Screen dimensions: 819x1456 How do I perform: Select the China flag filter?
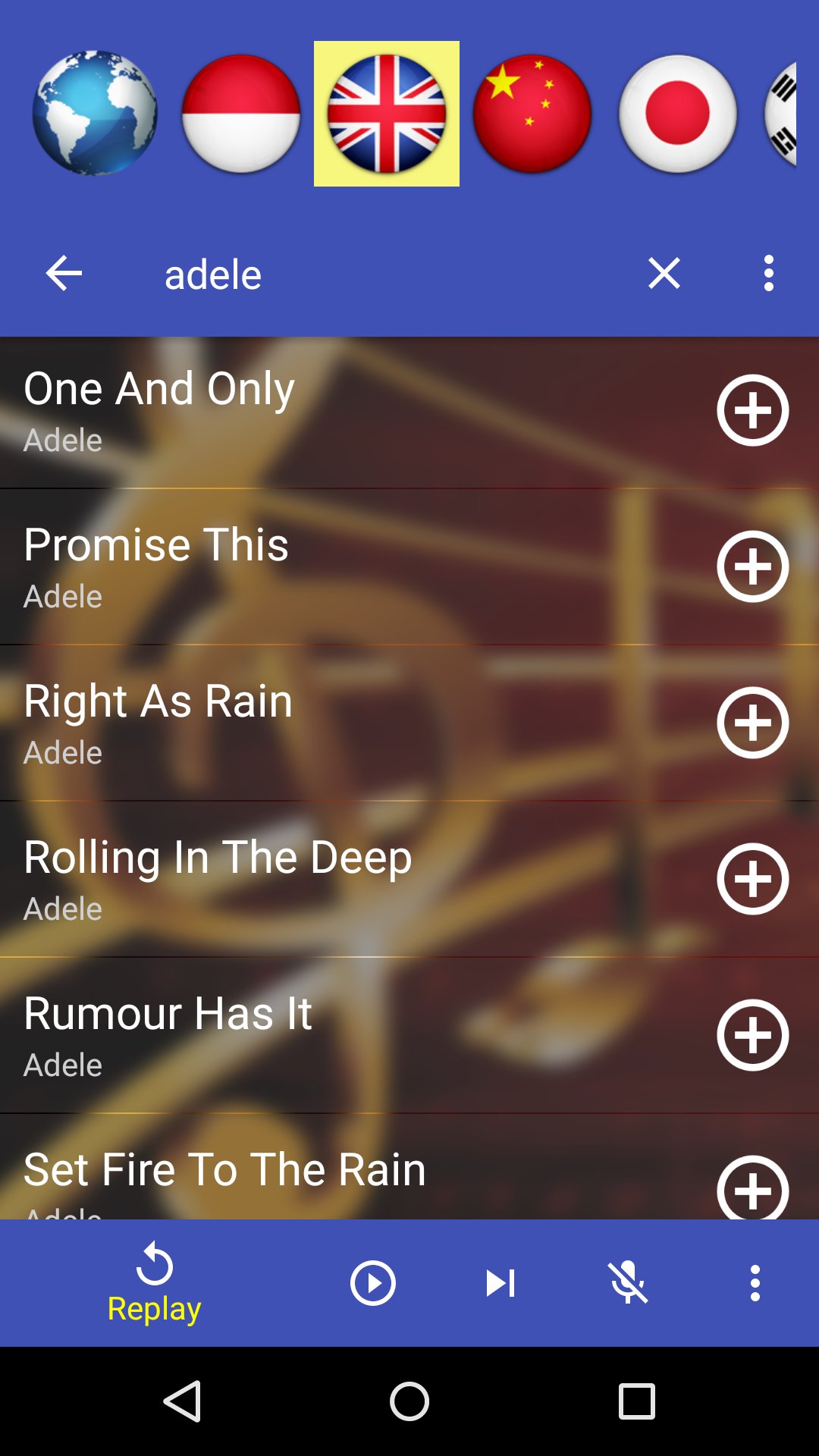532,114
